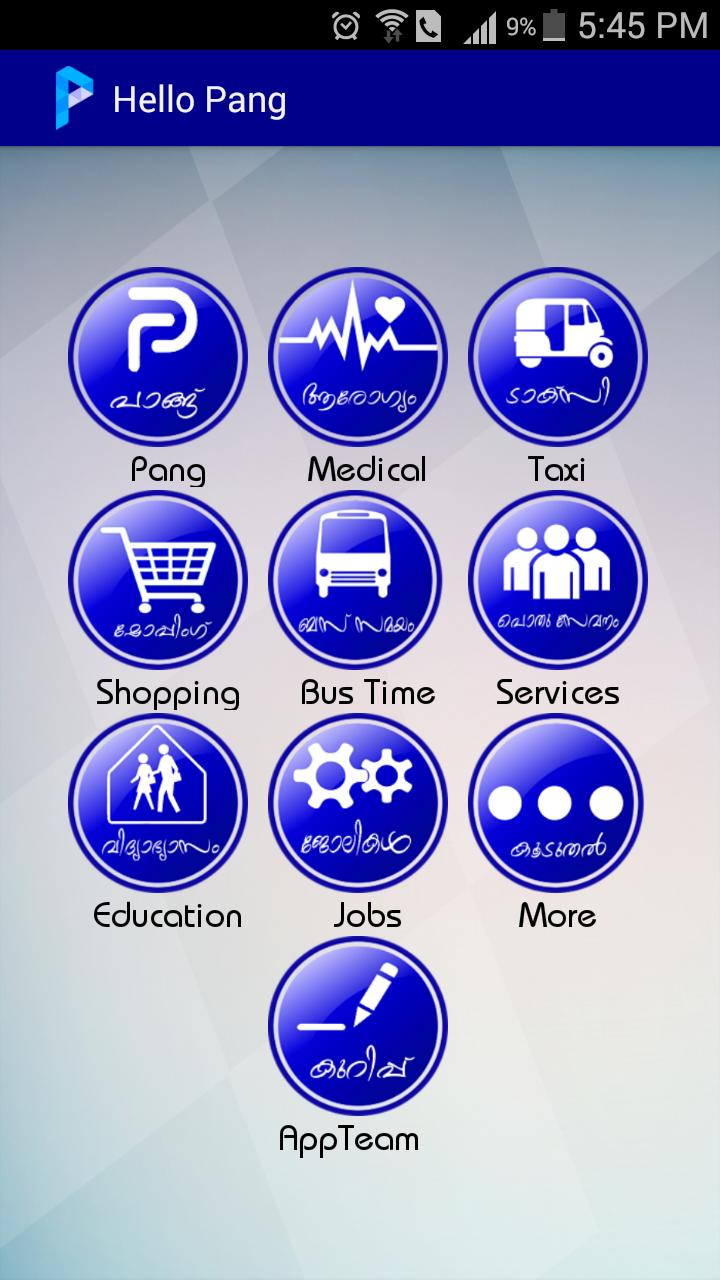720x1280 pixels.
Task: Select the Medical category
Action: click(x=358, y=356)
